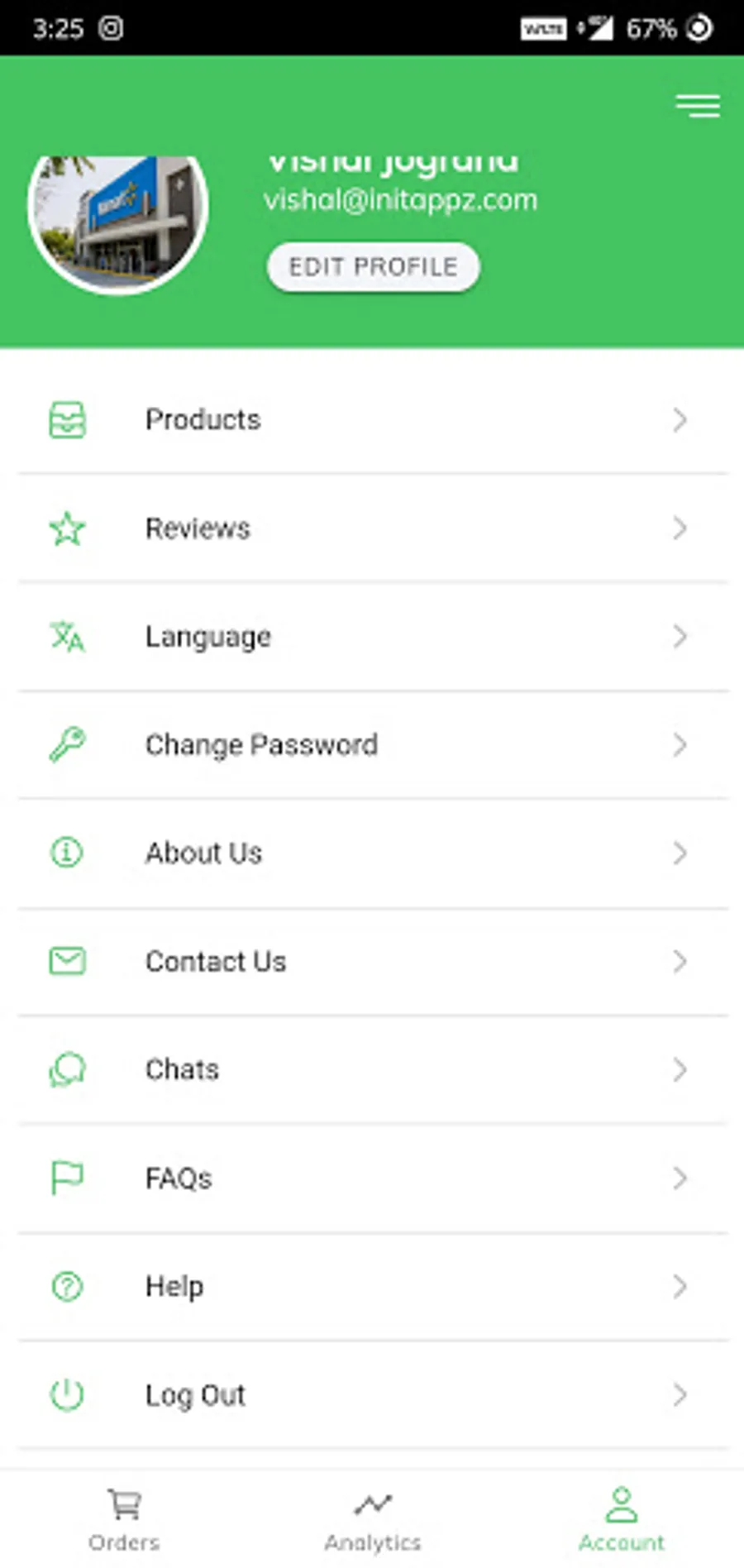Open the Chats row
This screenshot has height=1568, width=744.
pos(372,1070)
